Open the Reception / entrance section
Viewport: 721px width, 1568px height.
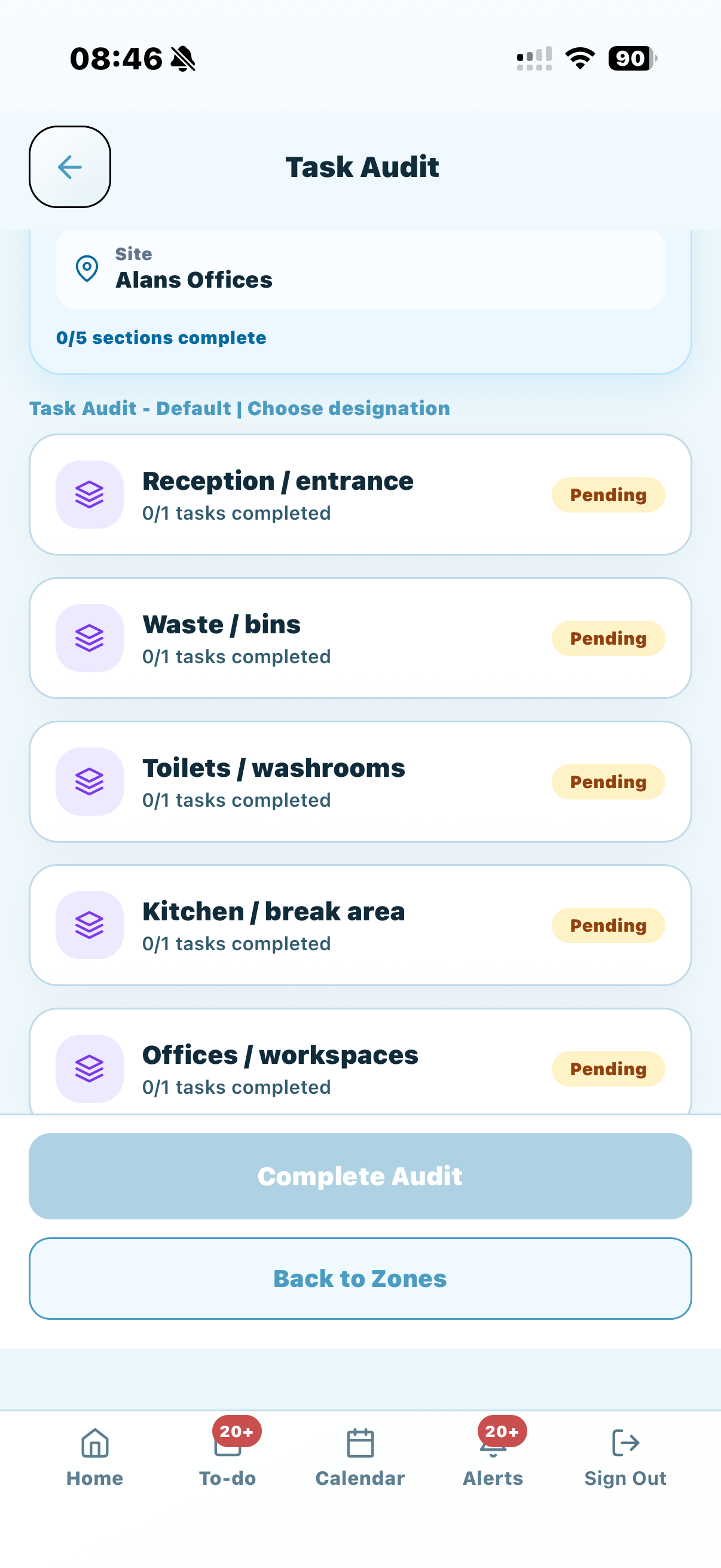360,494
